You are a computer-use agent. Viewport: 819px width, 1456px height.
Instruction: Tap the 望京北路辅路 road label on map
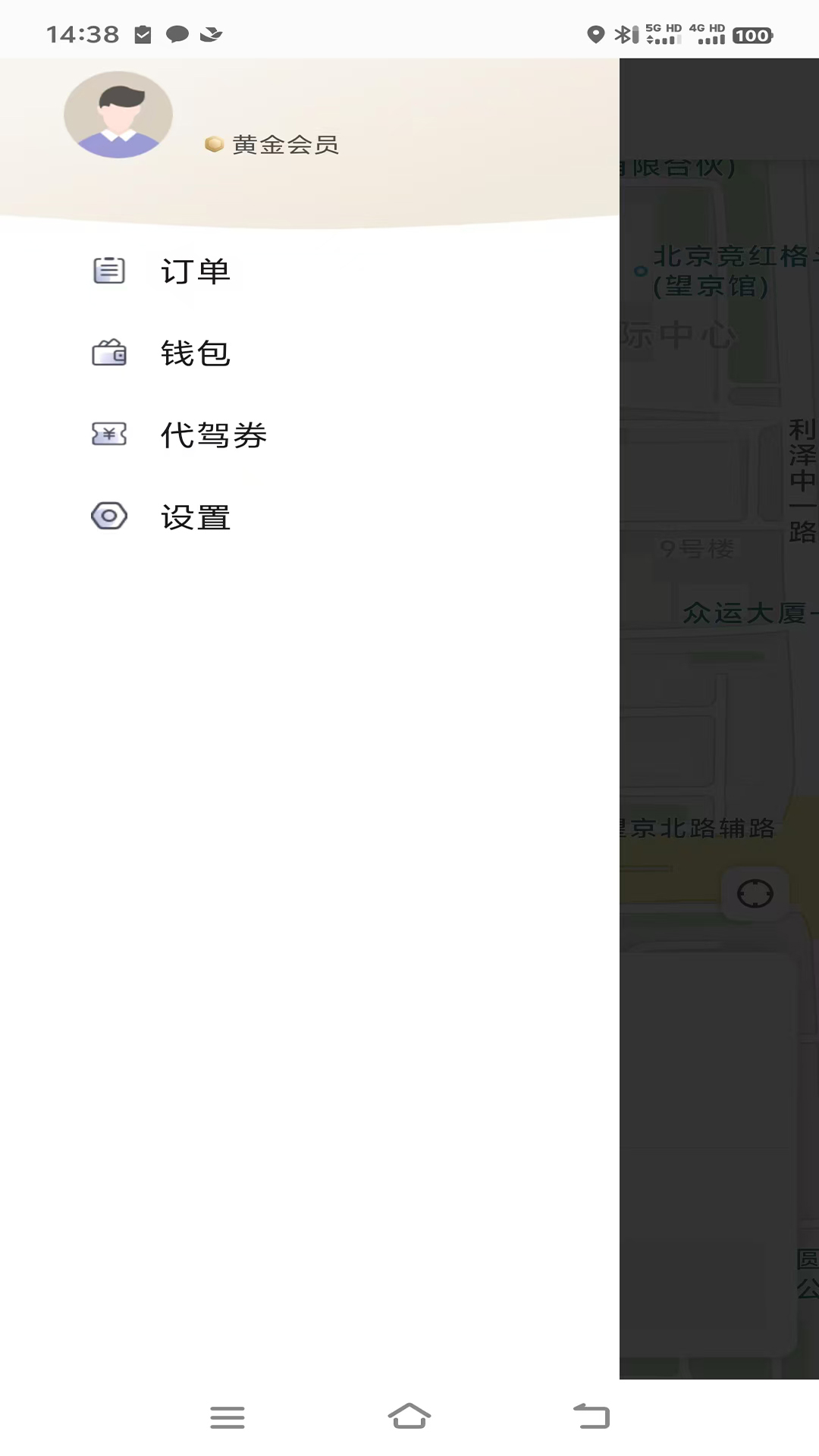pos(698,829)
